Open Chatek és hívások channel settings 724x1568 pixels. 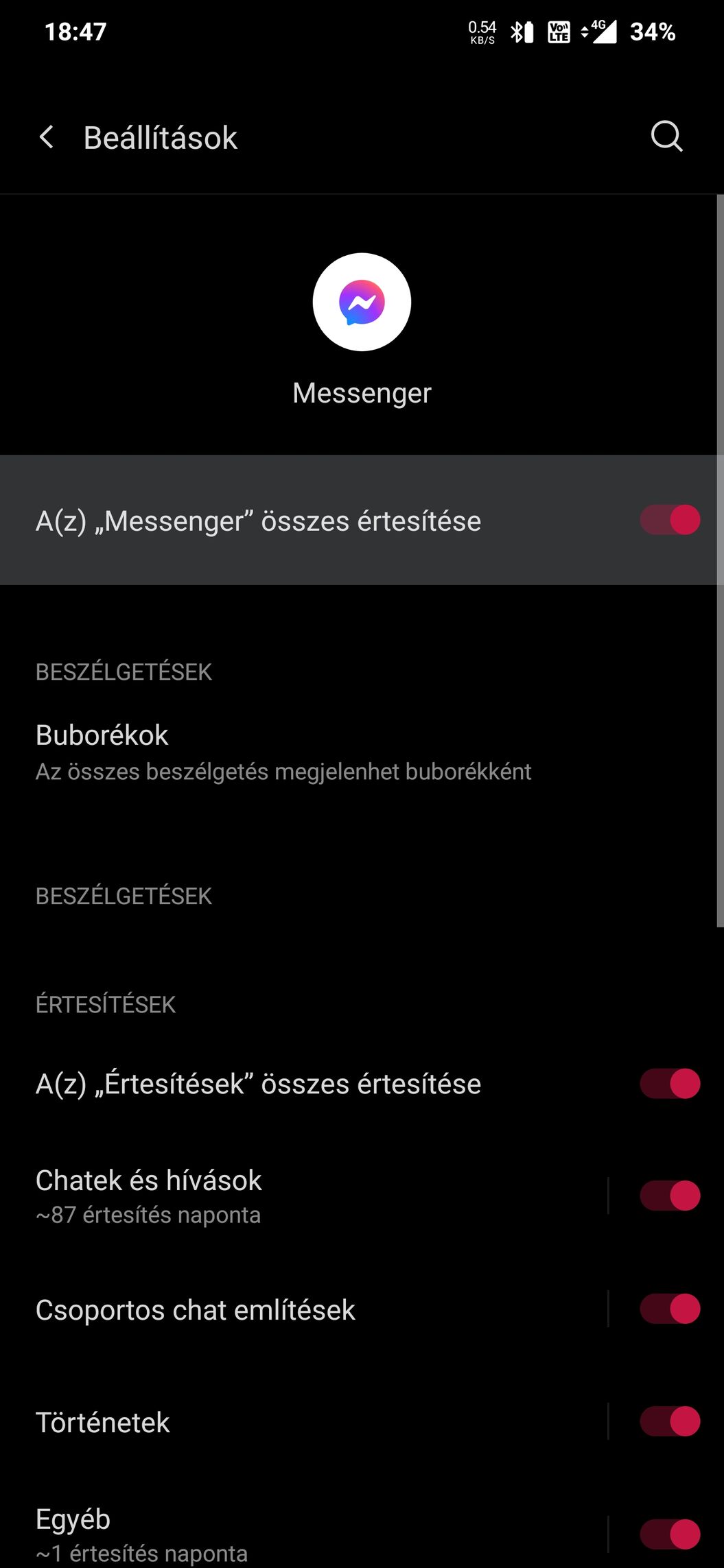pos(275,1196)
